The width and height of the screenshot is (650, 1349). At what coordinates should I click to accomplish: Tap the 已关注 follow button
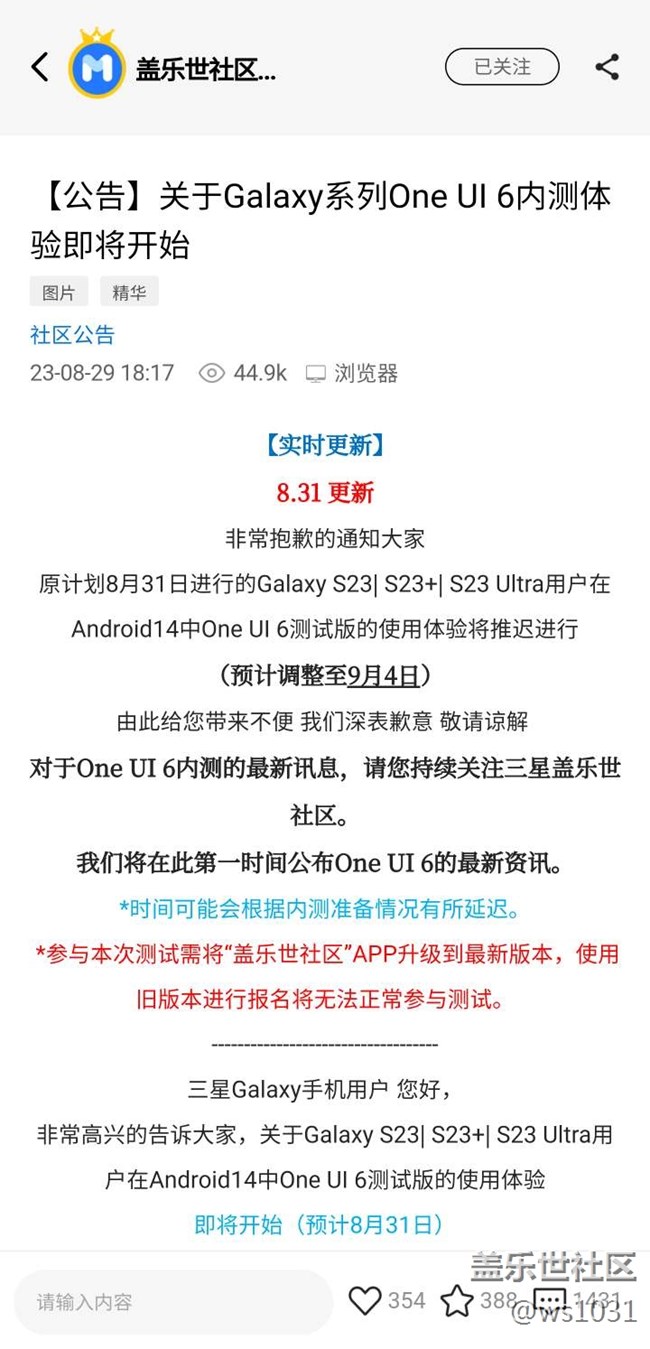click(x=502, y=68)
